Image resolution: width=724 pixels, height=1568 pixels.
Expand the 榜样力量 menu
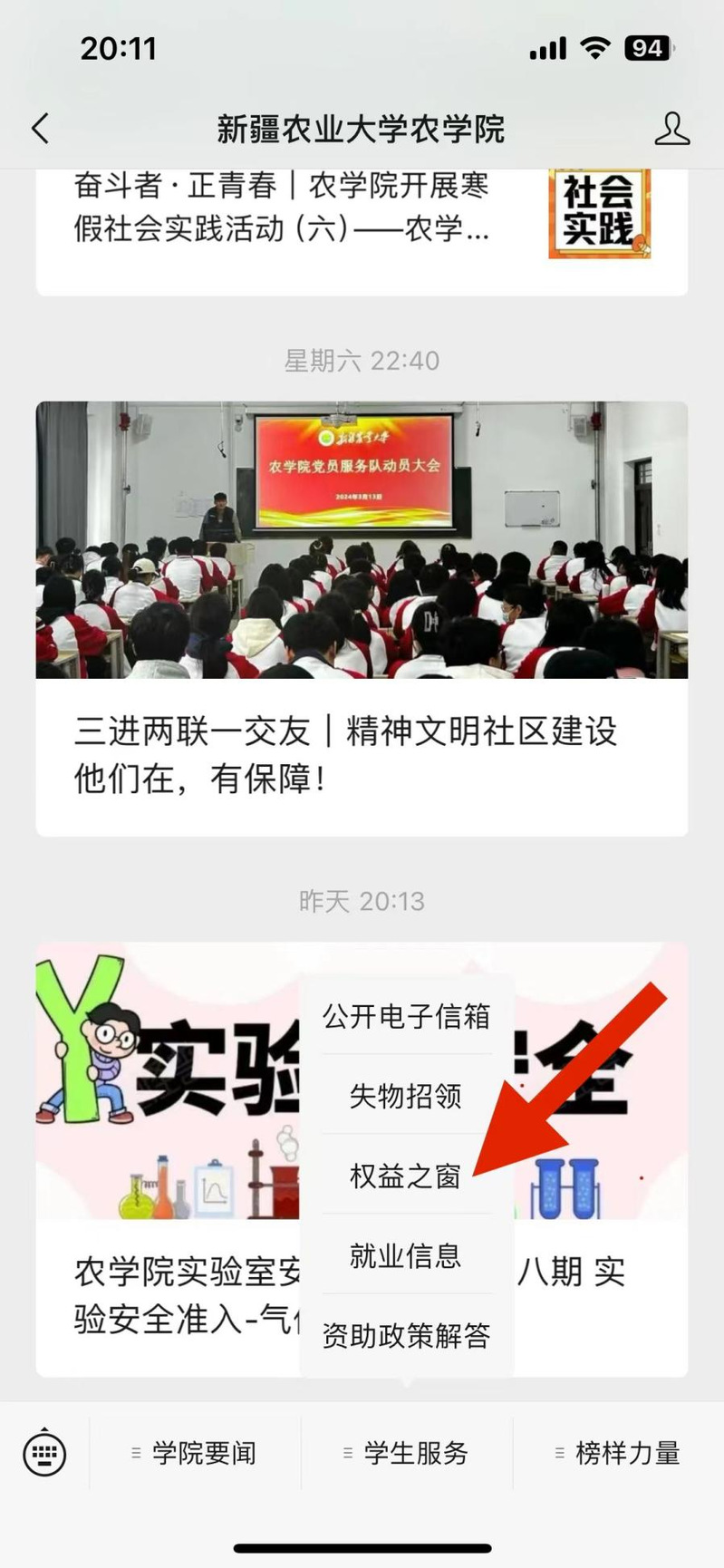pyautogui.click(x=619, y=1453)
